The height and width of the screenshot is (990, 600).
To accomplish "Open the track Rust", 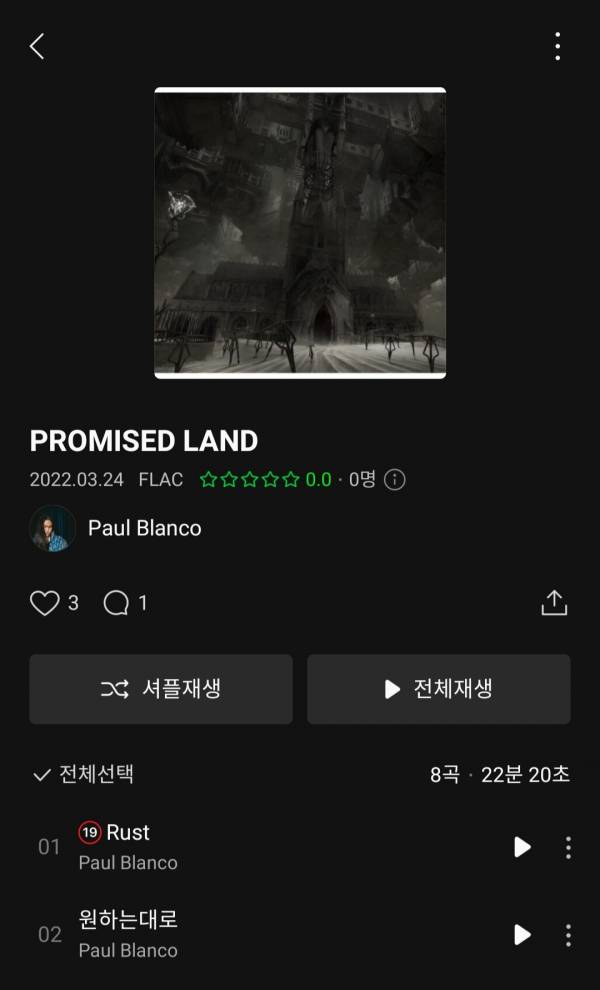I will pyautogui.click(x=128, y=833).
